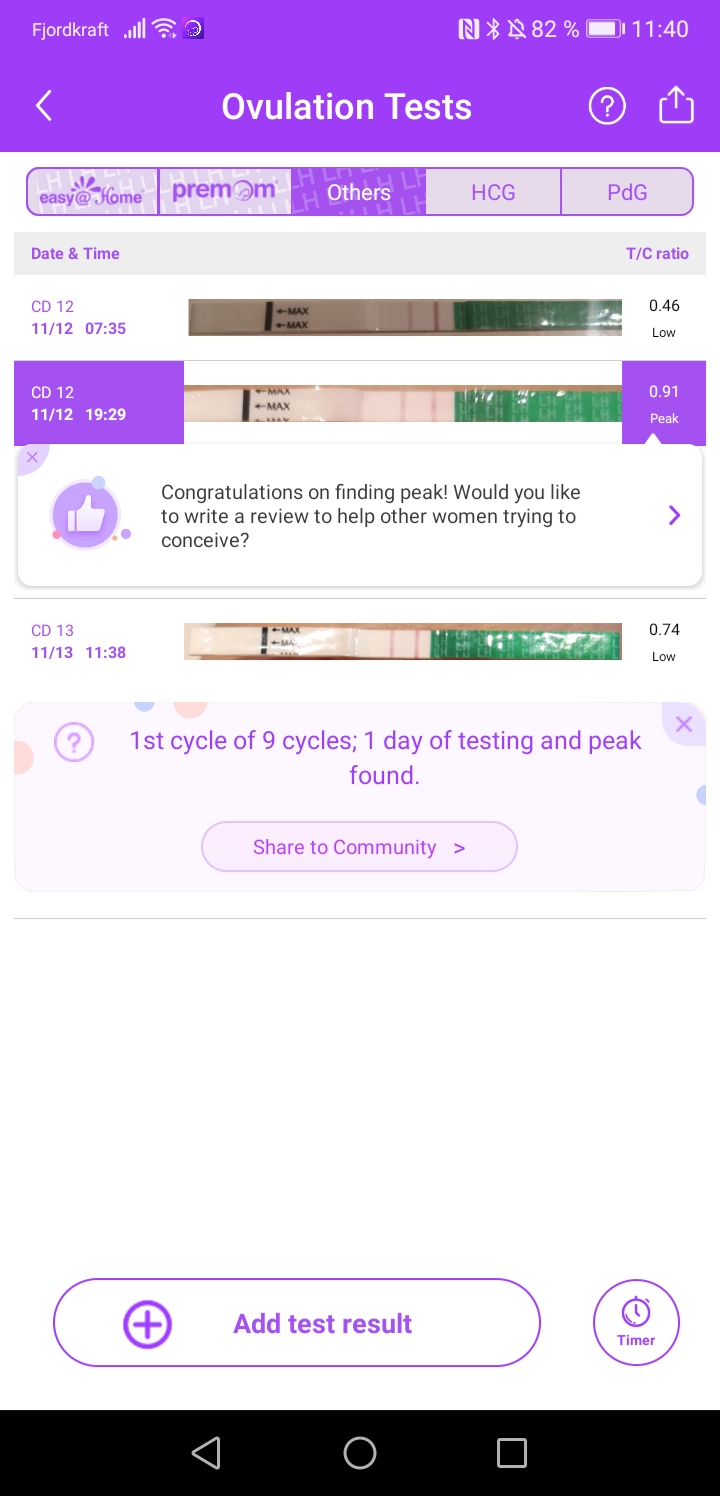Switch to the Premom tab
Viewport: 720px width, 1496px height.
(x=225, y=192)
